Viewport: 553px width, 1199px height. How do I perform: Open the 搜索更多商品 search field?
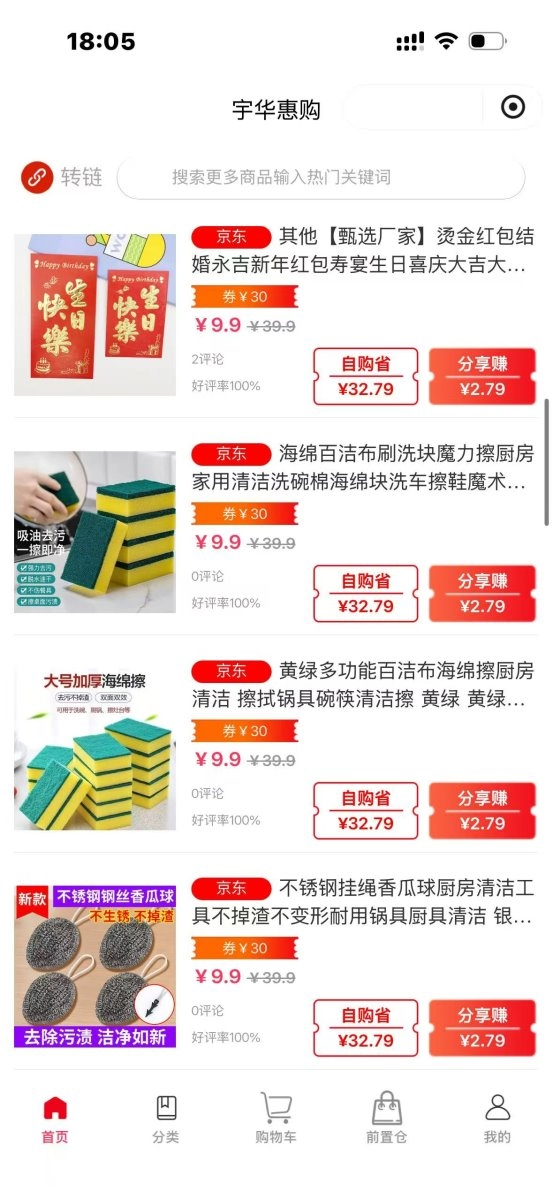pyautogui.click(x=321, y=178)
